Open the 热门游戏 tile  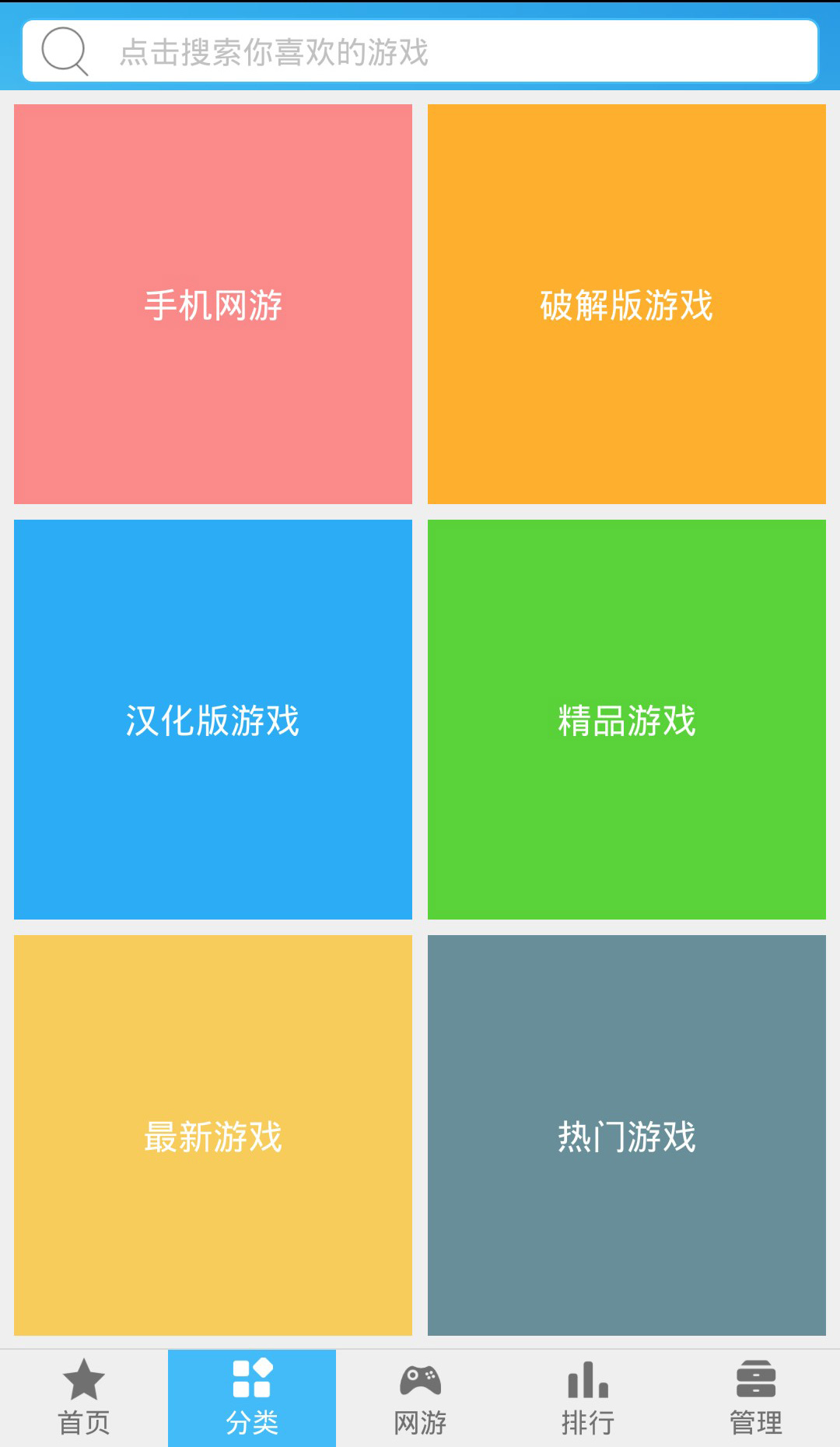[627, 1135]
